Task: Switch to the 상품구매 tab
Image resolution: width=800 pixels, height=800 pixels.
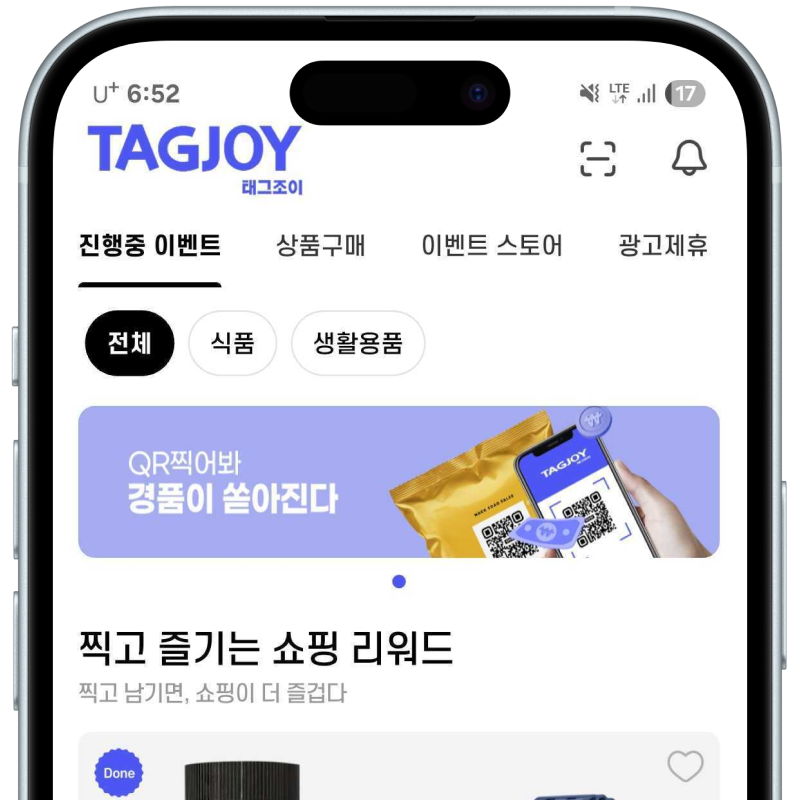Action: pos(321,246)
